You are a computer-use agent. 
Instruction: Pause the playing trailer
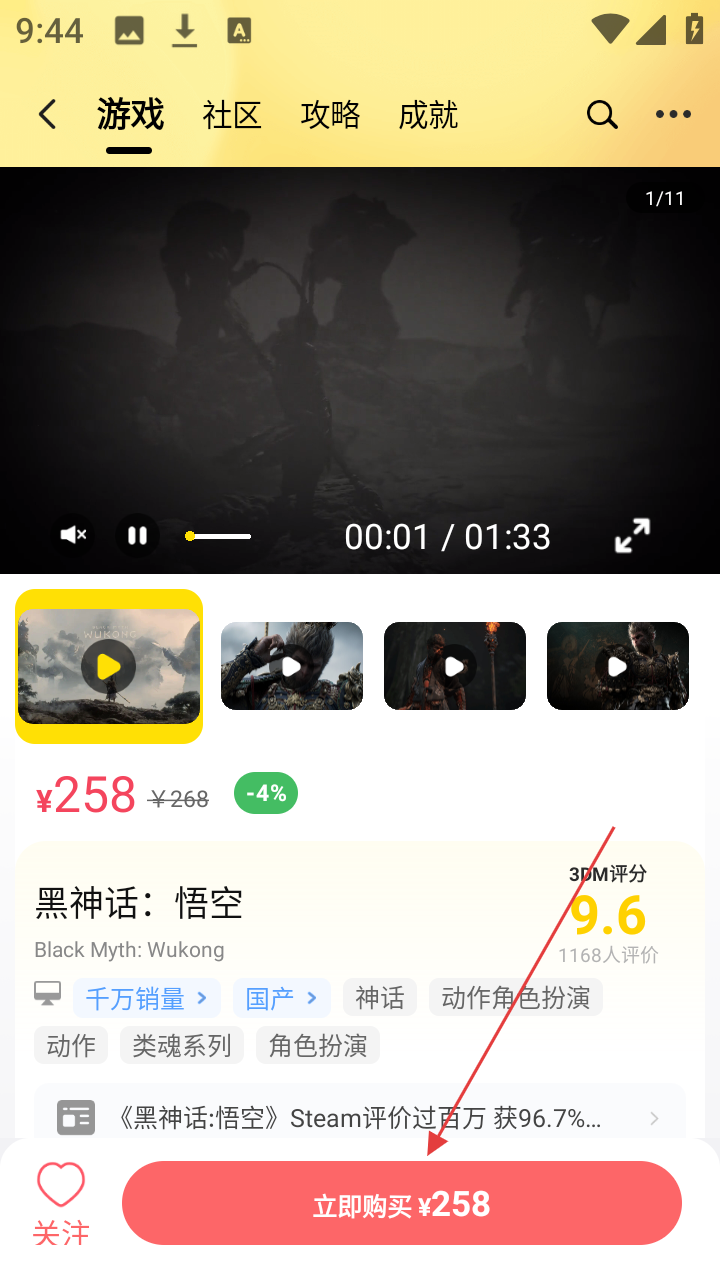click(x=137, y=536)
